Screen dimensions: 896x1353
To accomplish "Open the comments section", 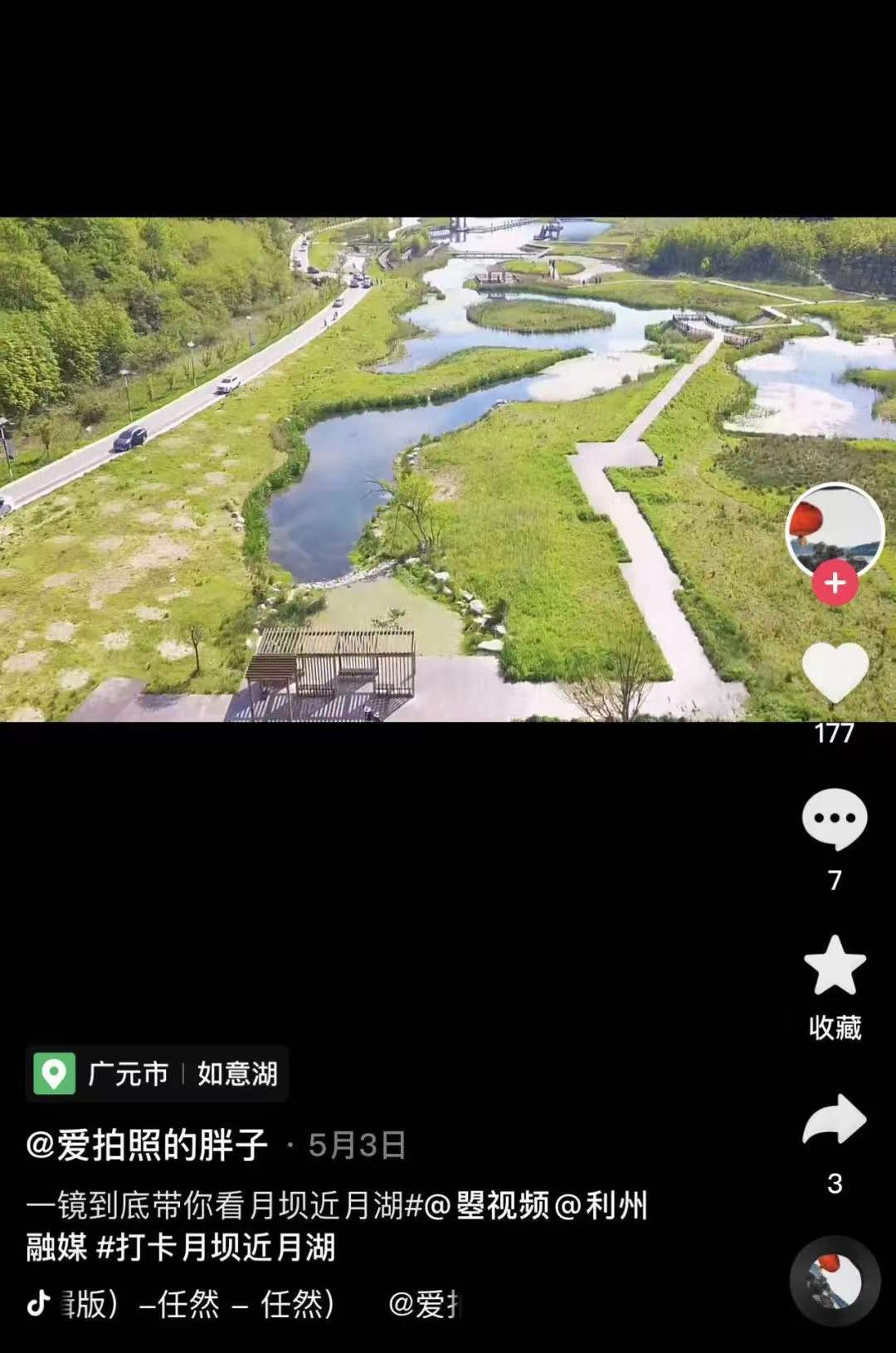I will 835,819.
